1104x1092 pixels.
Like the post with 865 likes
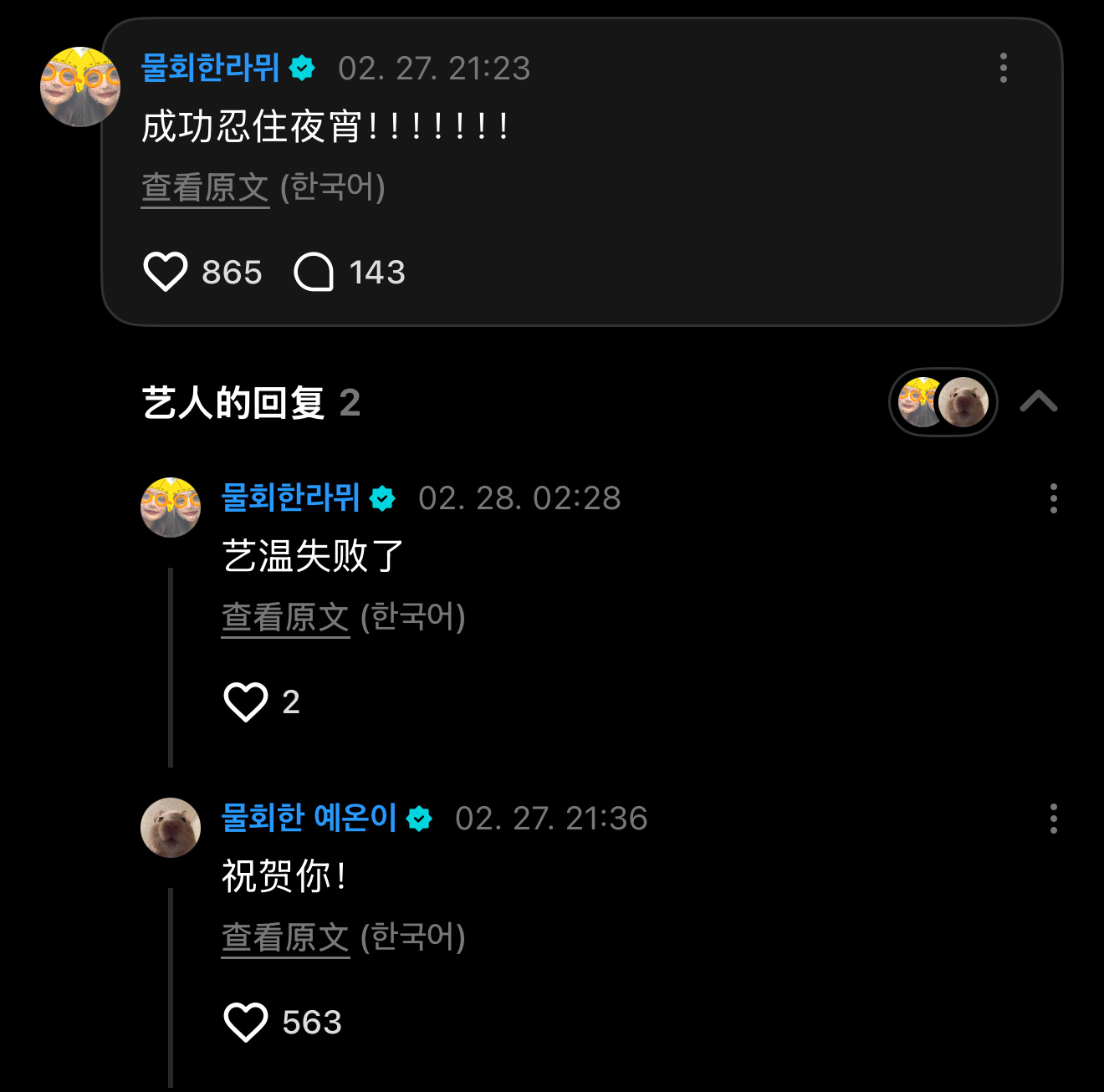(166, 272)
